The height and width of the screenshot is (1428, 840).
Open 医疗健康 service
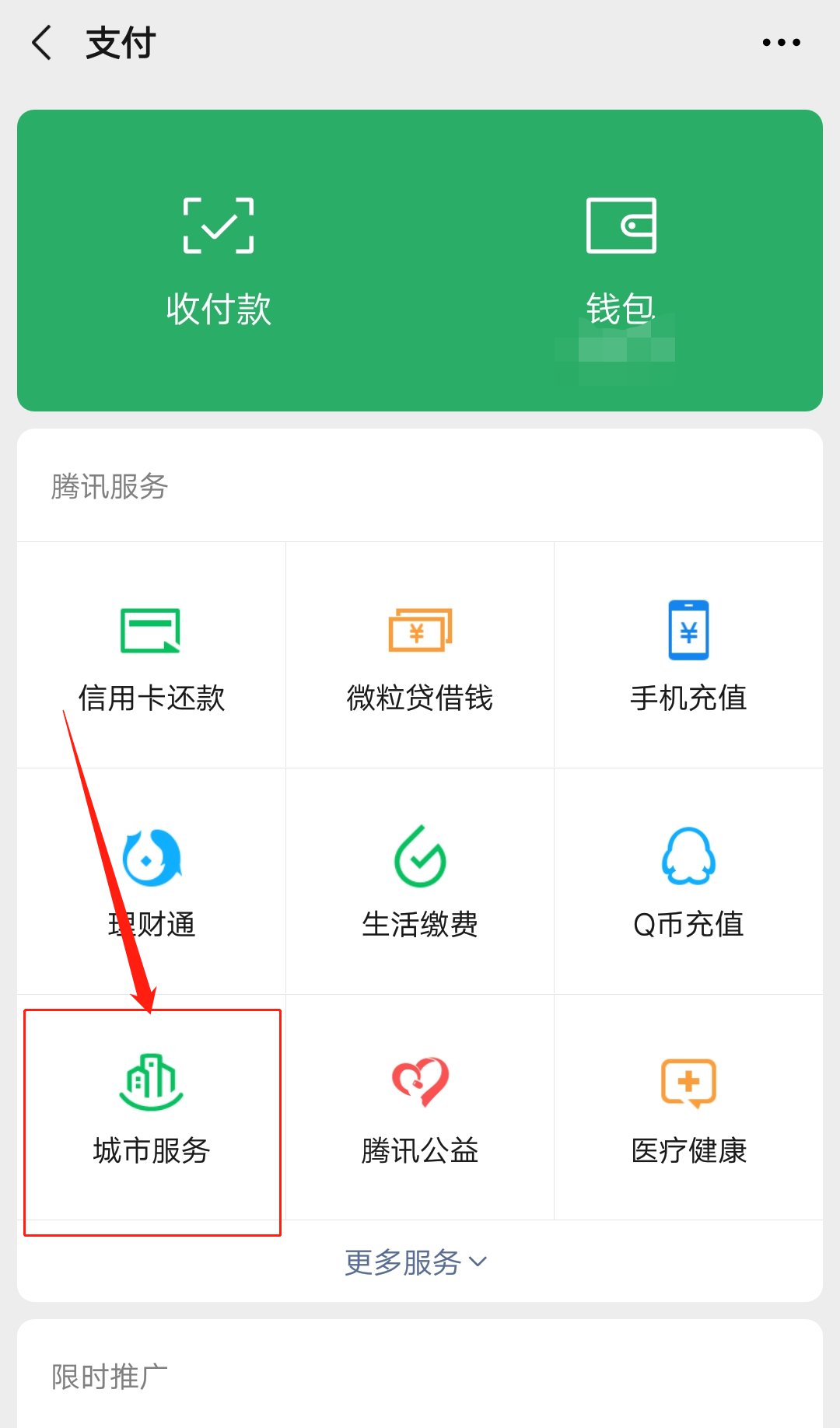pyautogui.click(x=688, y=1108)
